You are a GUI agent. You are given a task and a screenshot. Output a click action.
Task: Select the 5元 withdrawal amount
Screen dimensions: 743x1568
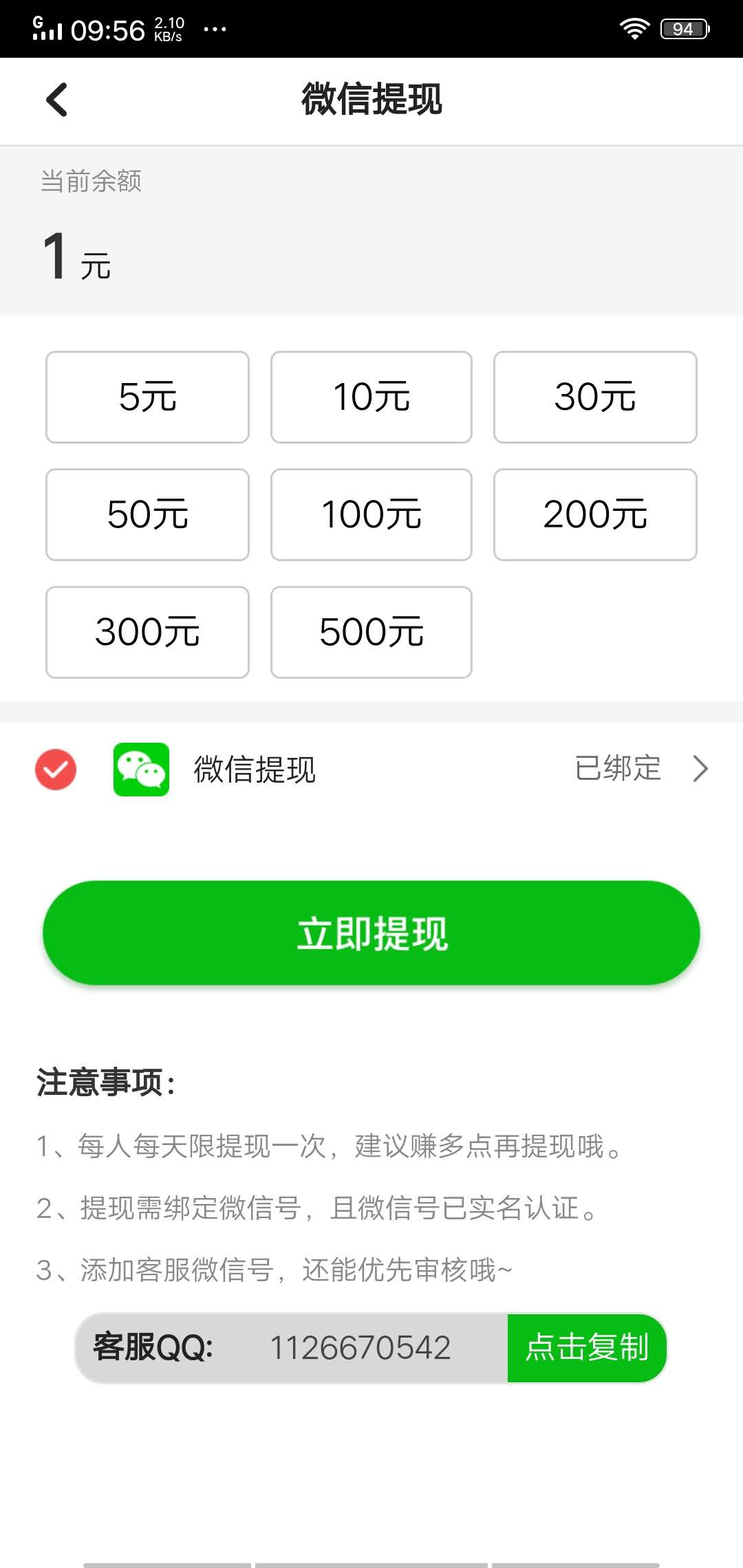pyautogui.click(x=147, y=397)
